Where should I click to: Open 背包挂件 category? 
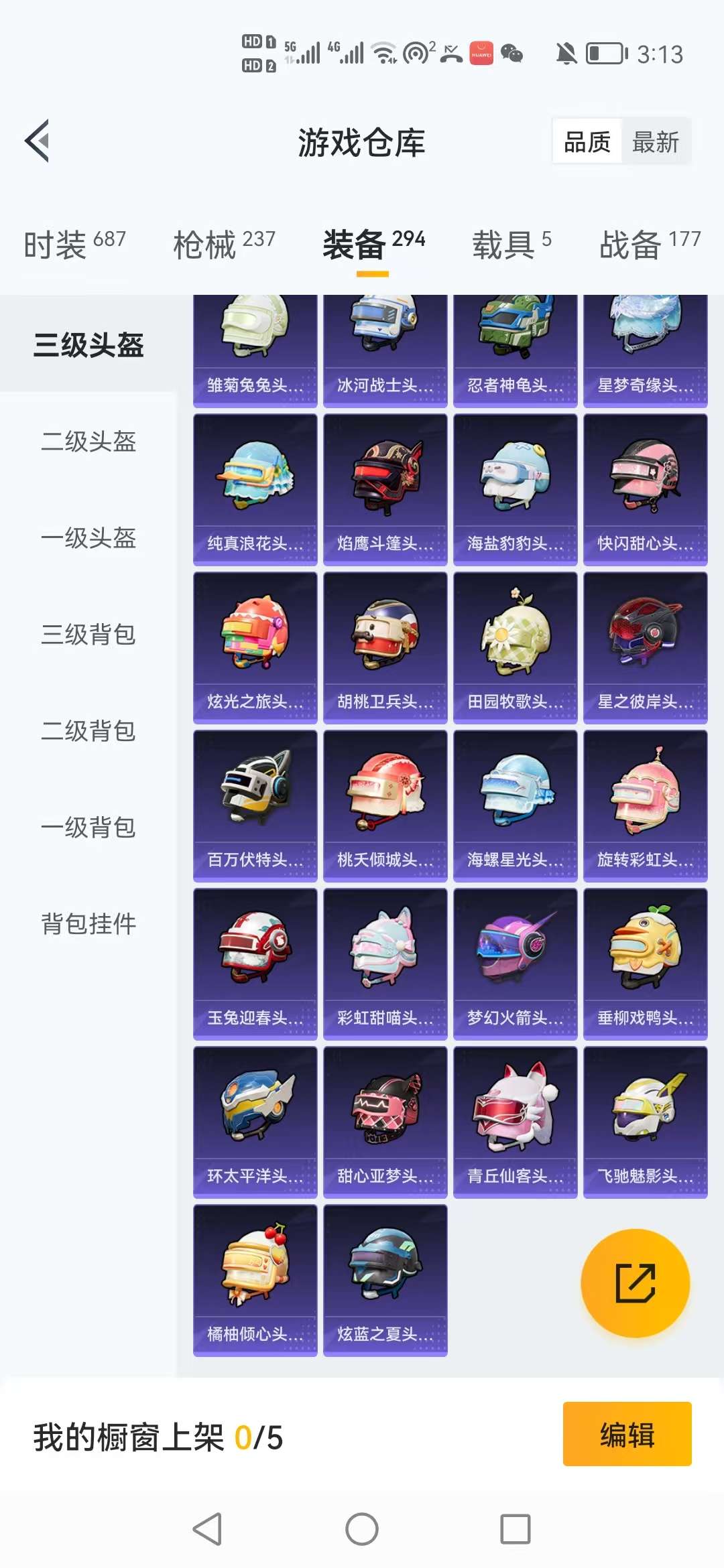pos(88,924)
